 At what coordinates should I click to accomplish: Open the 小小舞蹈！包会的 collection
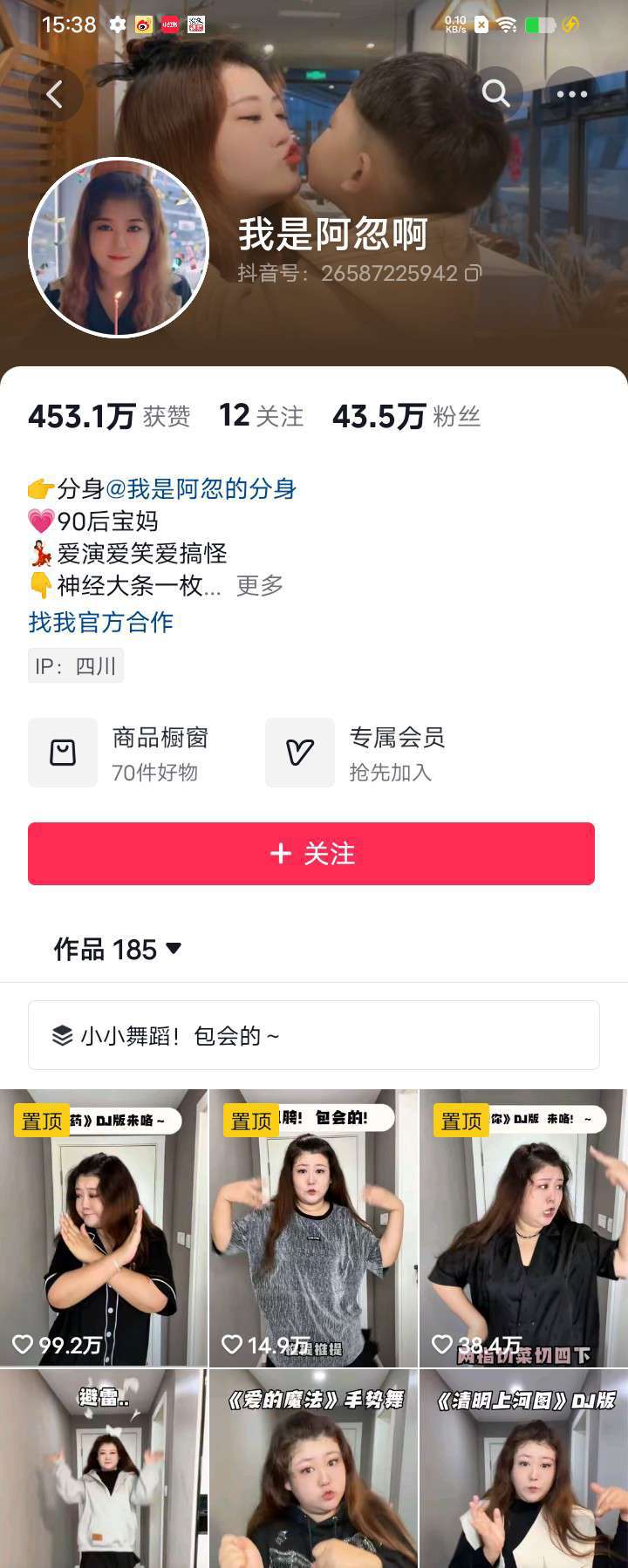(313, 1035)
